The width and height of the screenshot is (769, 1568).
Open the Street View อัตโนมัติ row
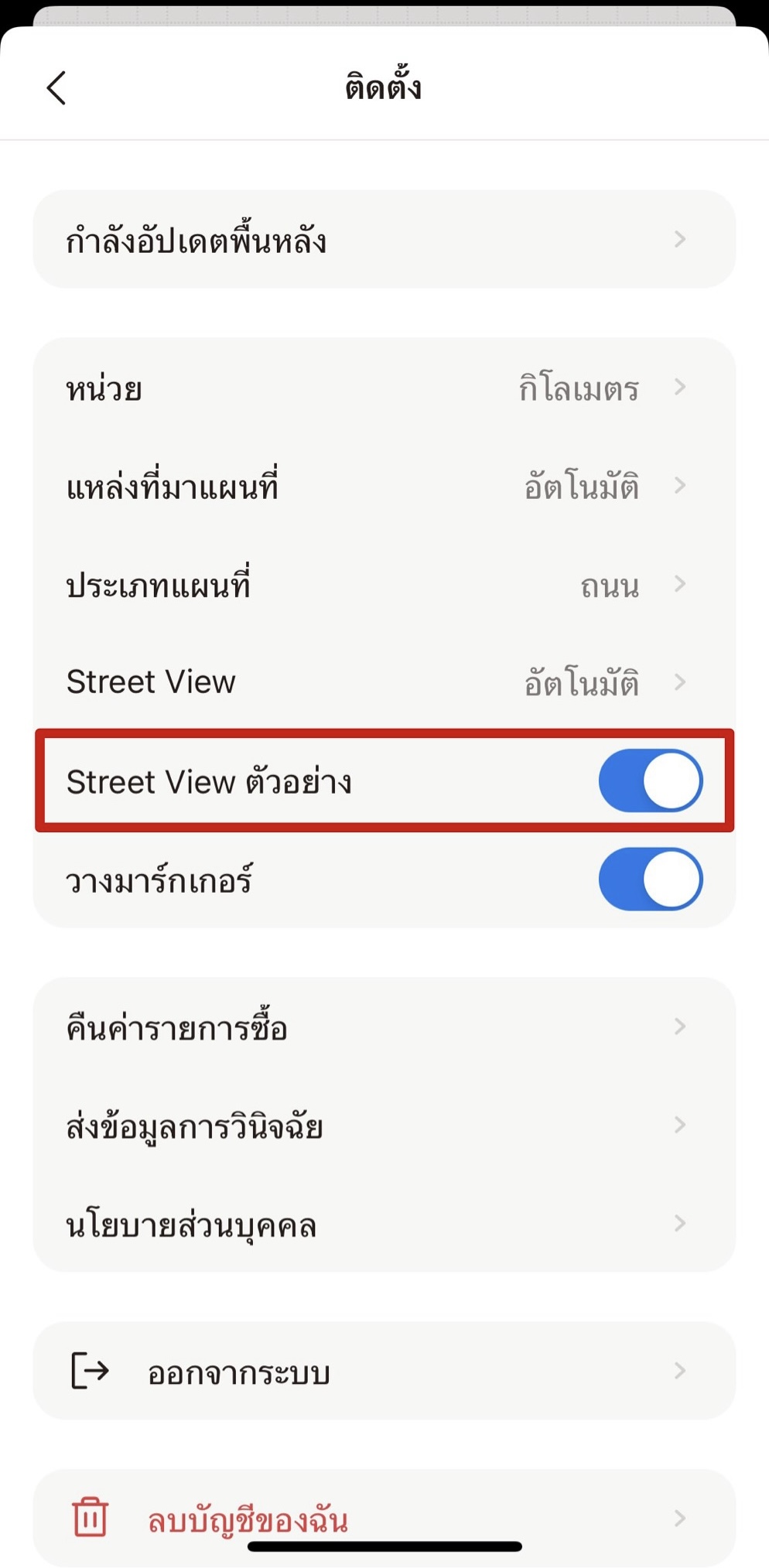pos(384,682)
